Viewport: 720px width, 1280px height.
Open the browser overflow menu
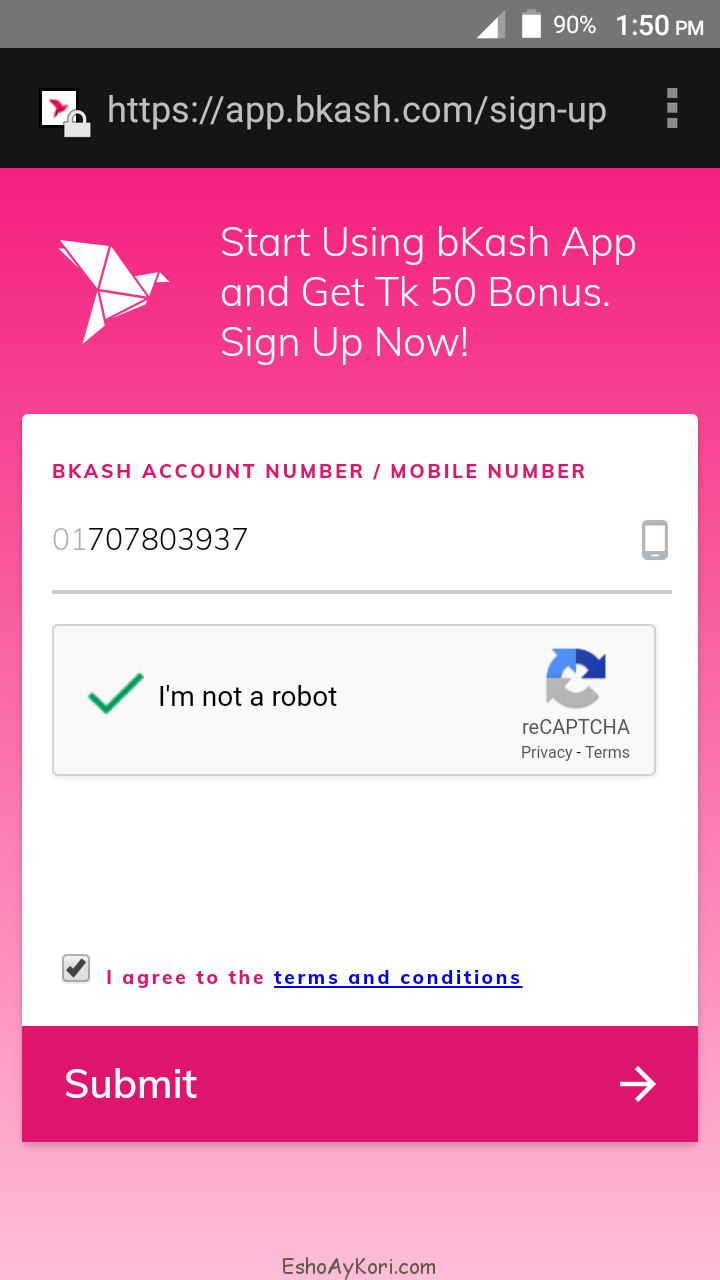(672, 108)
